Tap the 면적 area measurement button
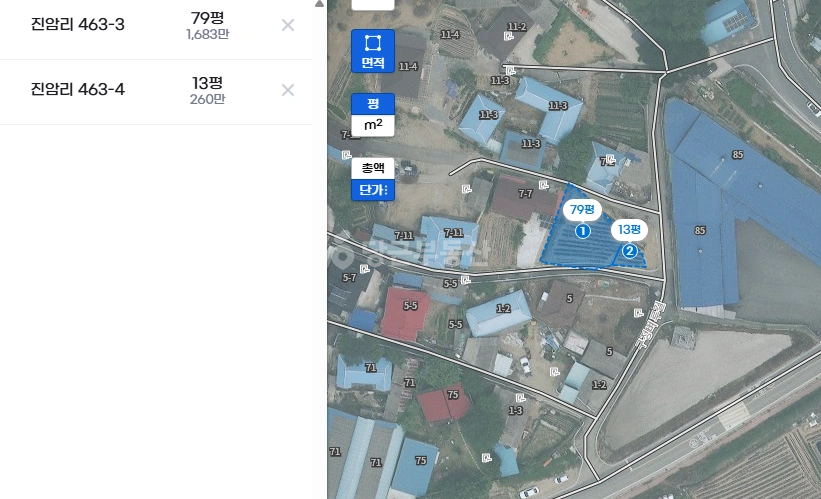Screen dimensions: 821x499 373,51
